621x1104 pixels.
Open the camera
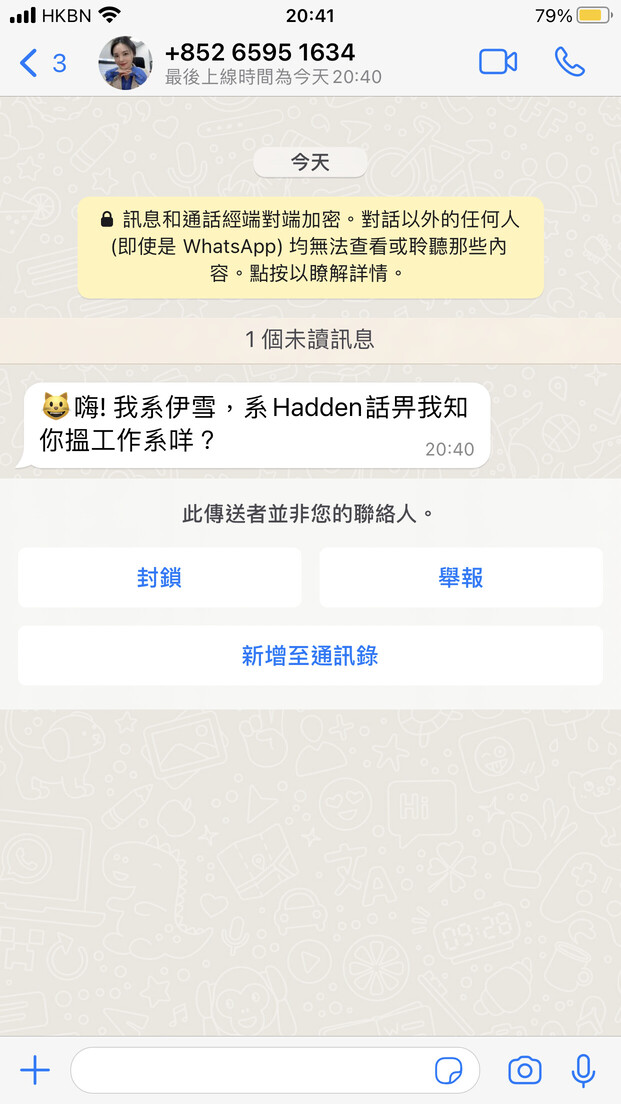tap(525, 1071)
